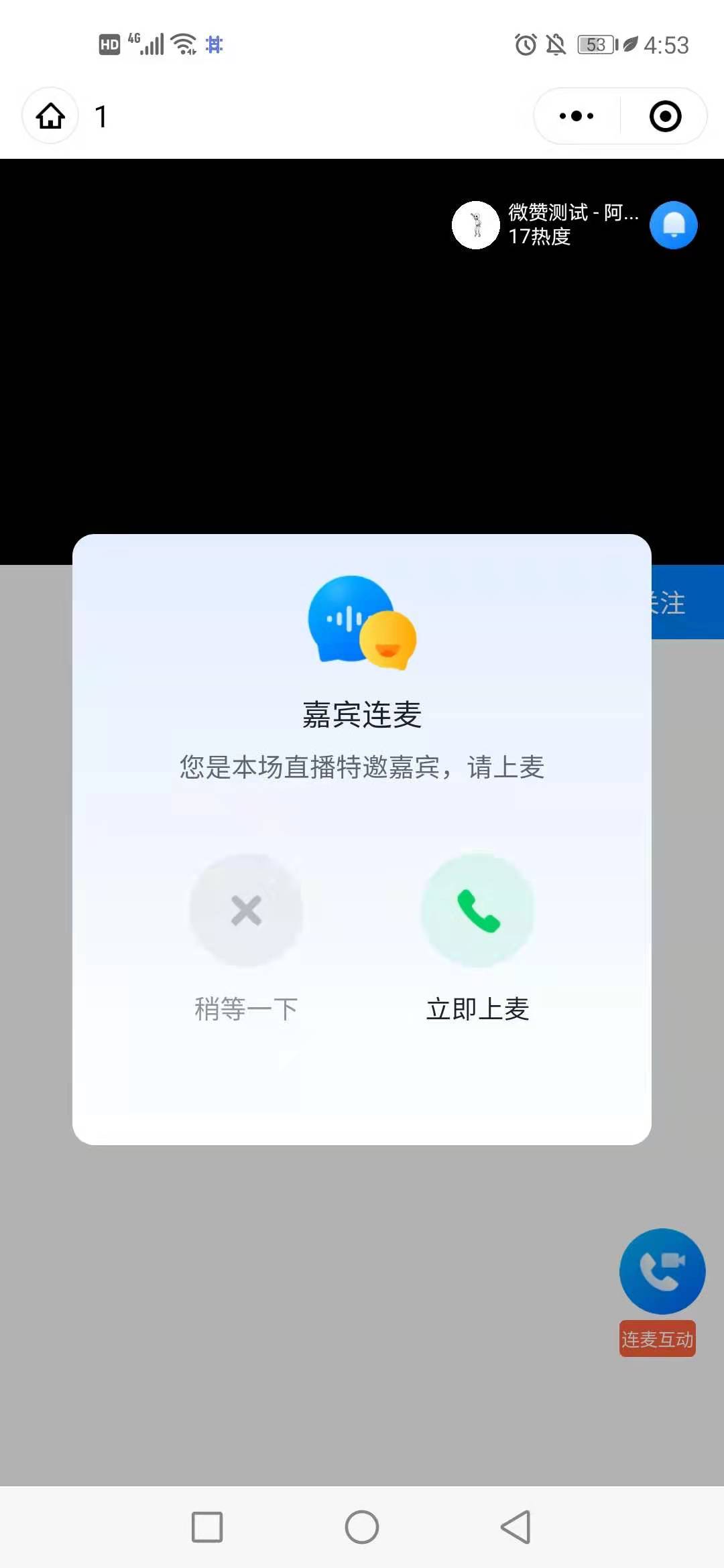Go back with the system back button
The width and height of the screenshot is (724, 1568).
click(516, 1527)
